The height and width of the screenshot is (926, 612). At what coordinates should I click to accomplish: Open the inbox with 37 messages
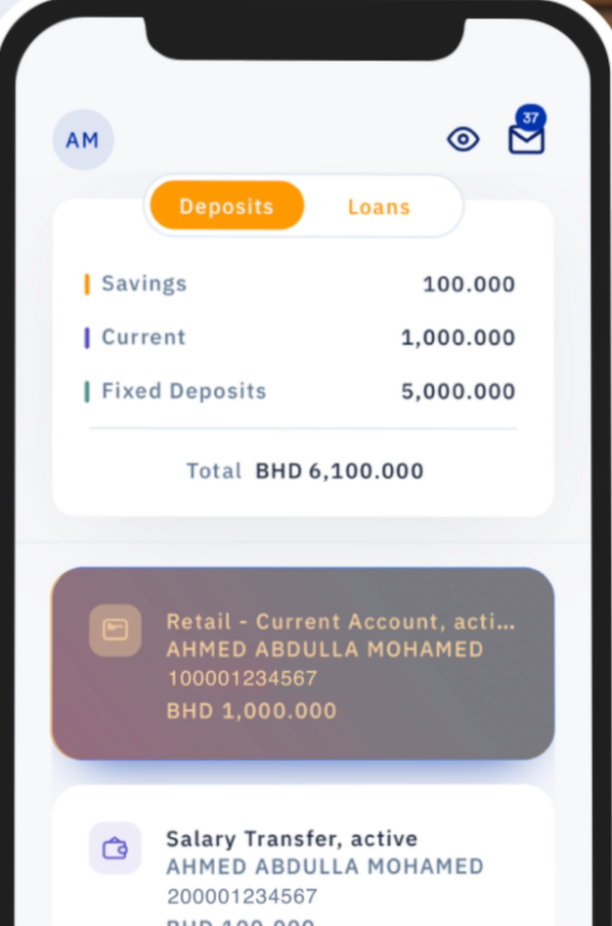point(526,139)
